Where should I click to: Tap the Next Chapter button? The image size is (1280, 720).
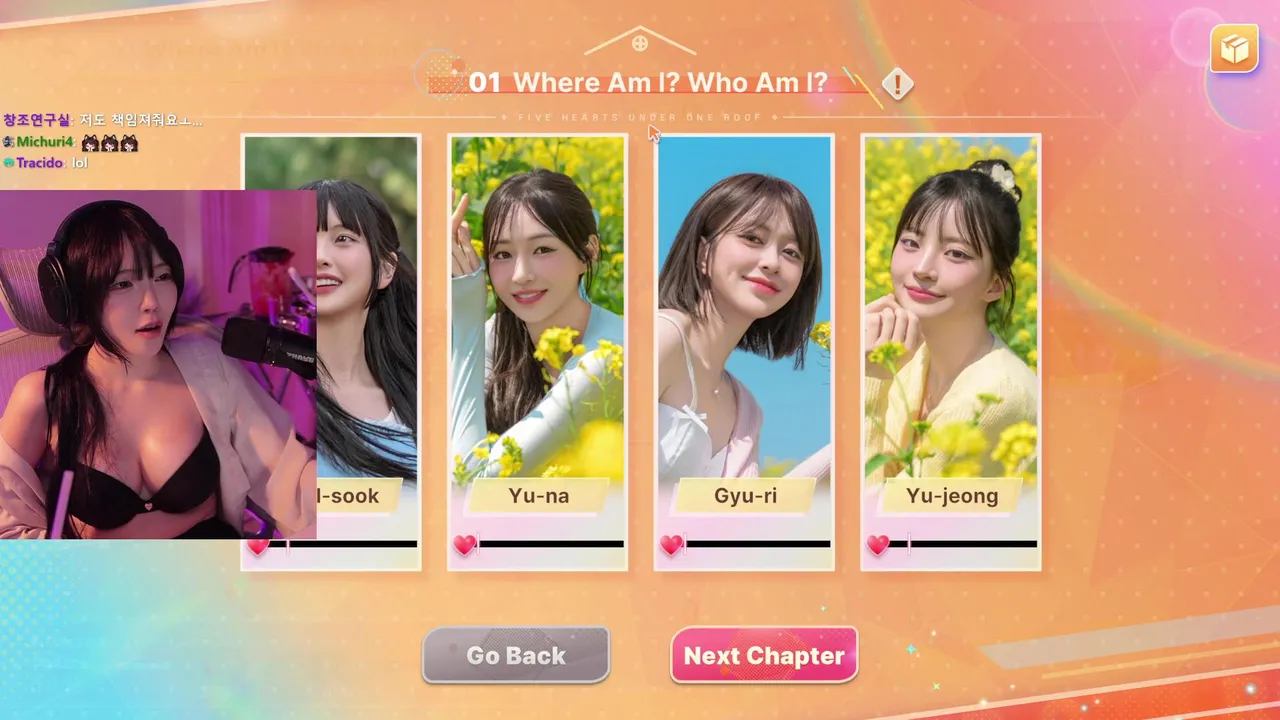(x=764, y=656)
